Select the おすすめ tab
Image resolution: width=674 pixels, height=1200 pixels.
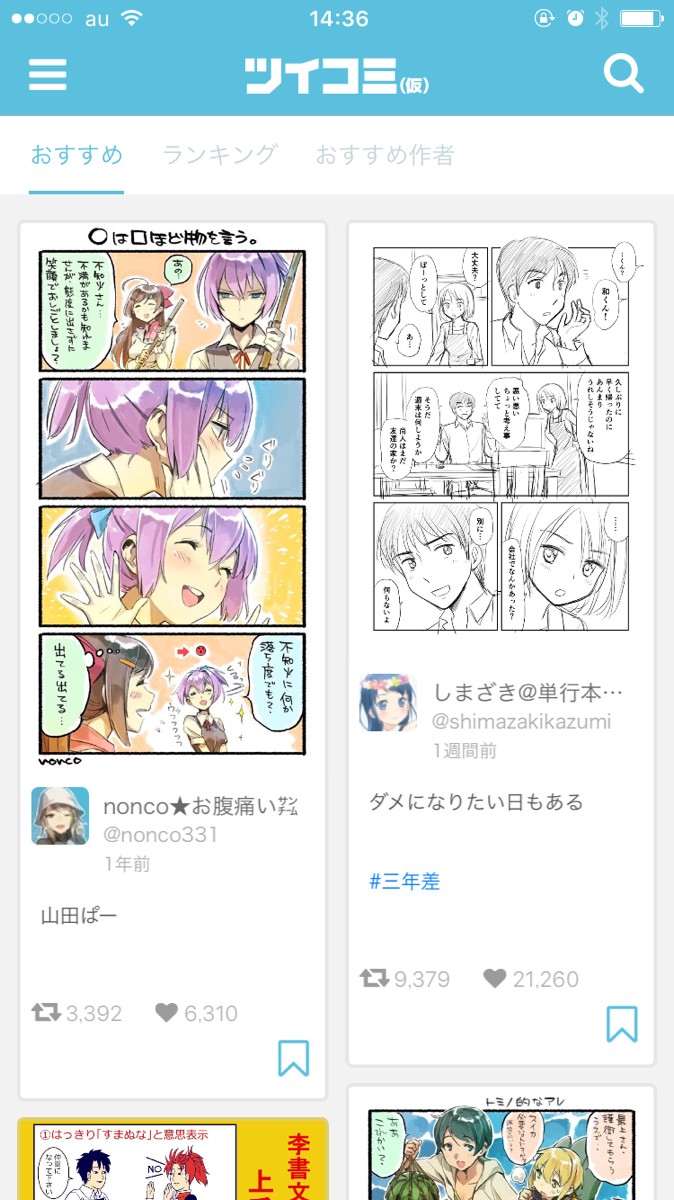pyautogui.click(x=76, y=155)
